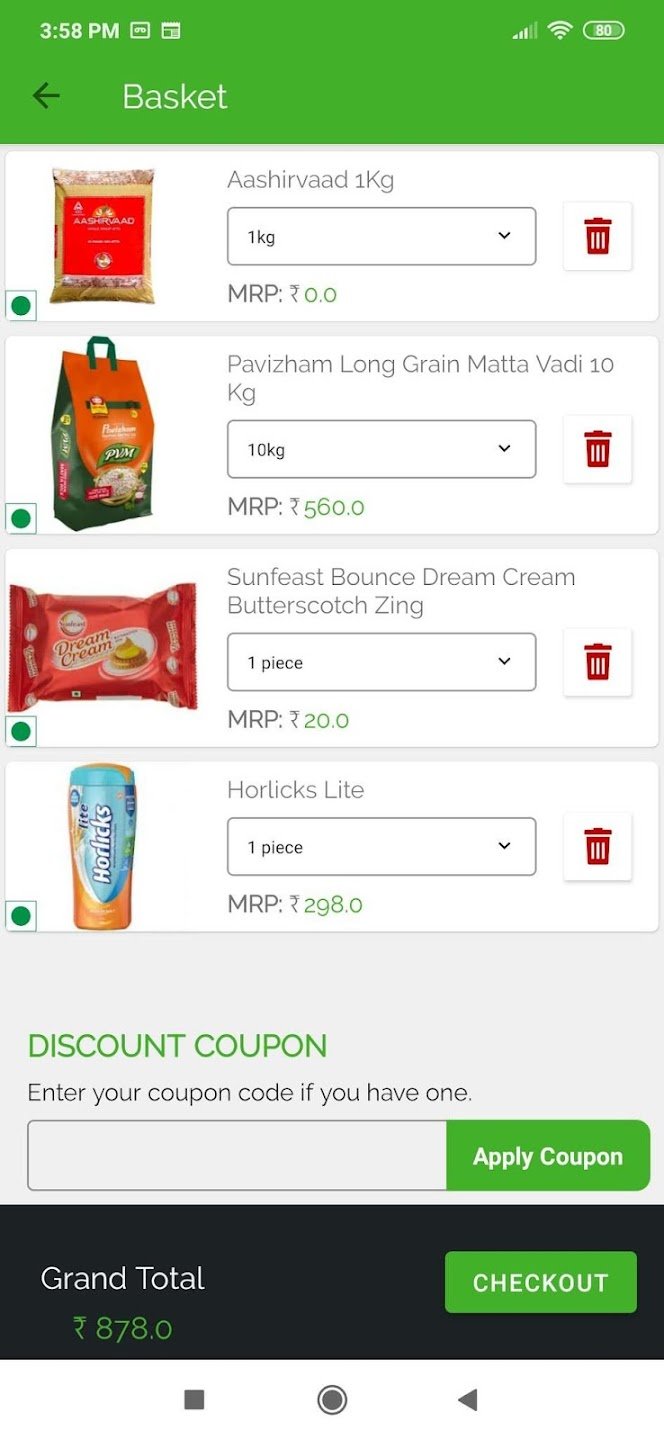Tap the system home button

click(332, 1400)
